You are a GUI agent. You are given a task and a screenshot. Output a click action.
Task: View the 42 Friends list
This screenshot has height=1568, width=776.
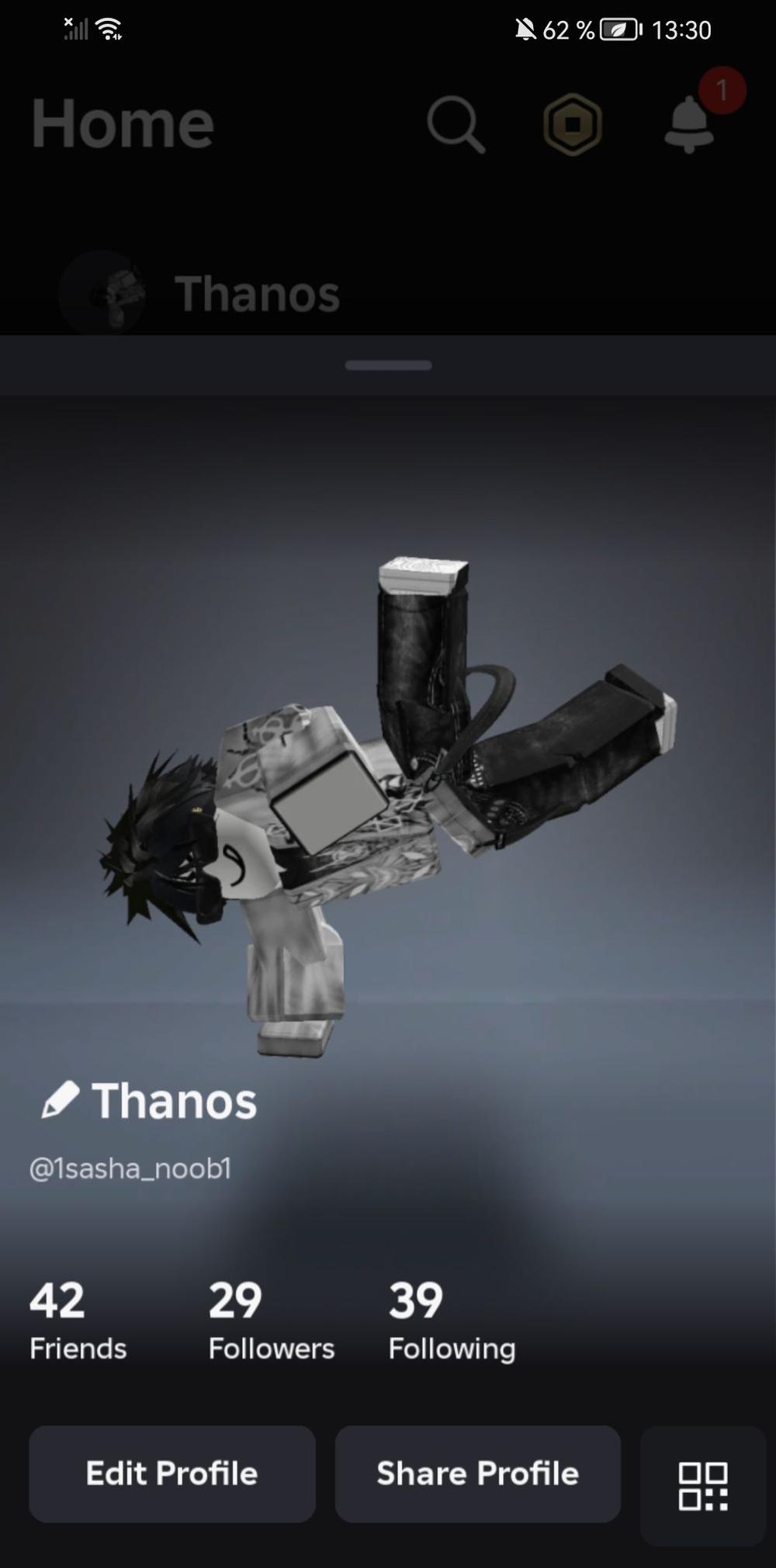pyautogui.click(x=78, y=1321)
